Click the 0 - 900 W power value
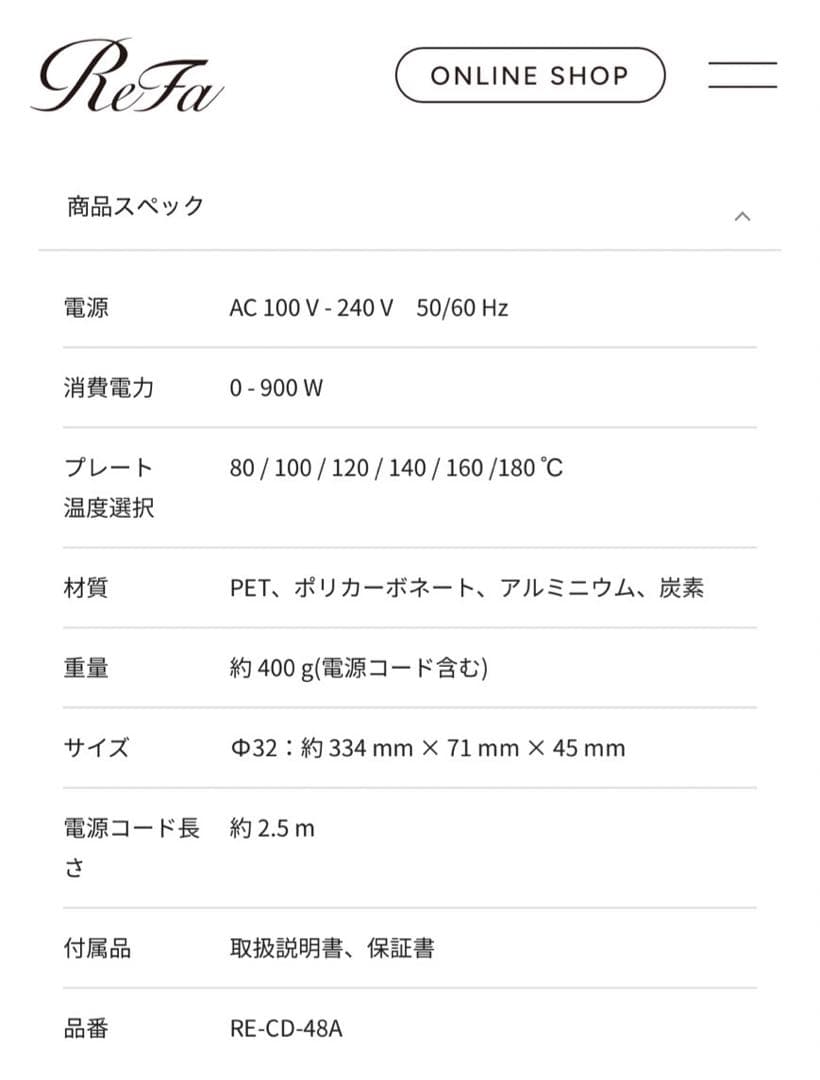820x1080 pixels. [x=276, y=387]
